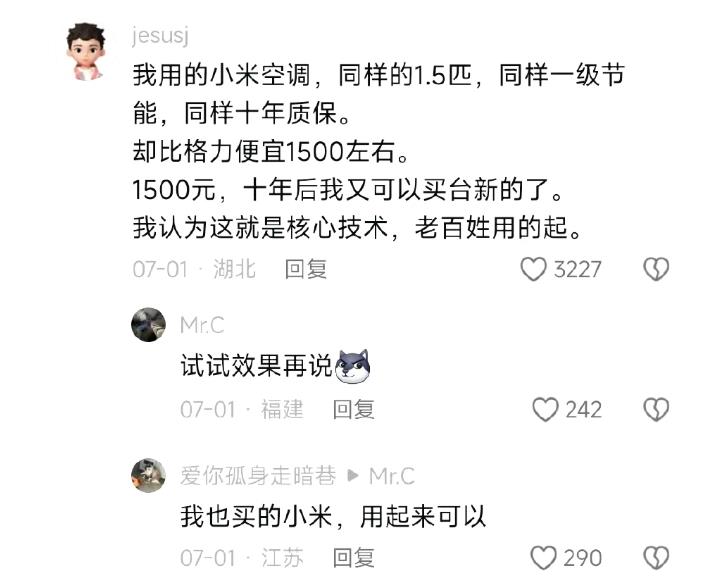Open 爱你孤身走暗巷's profile avatar
The width and height of the screenshot is (708, 576).
point(148,475)
